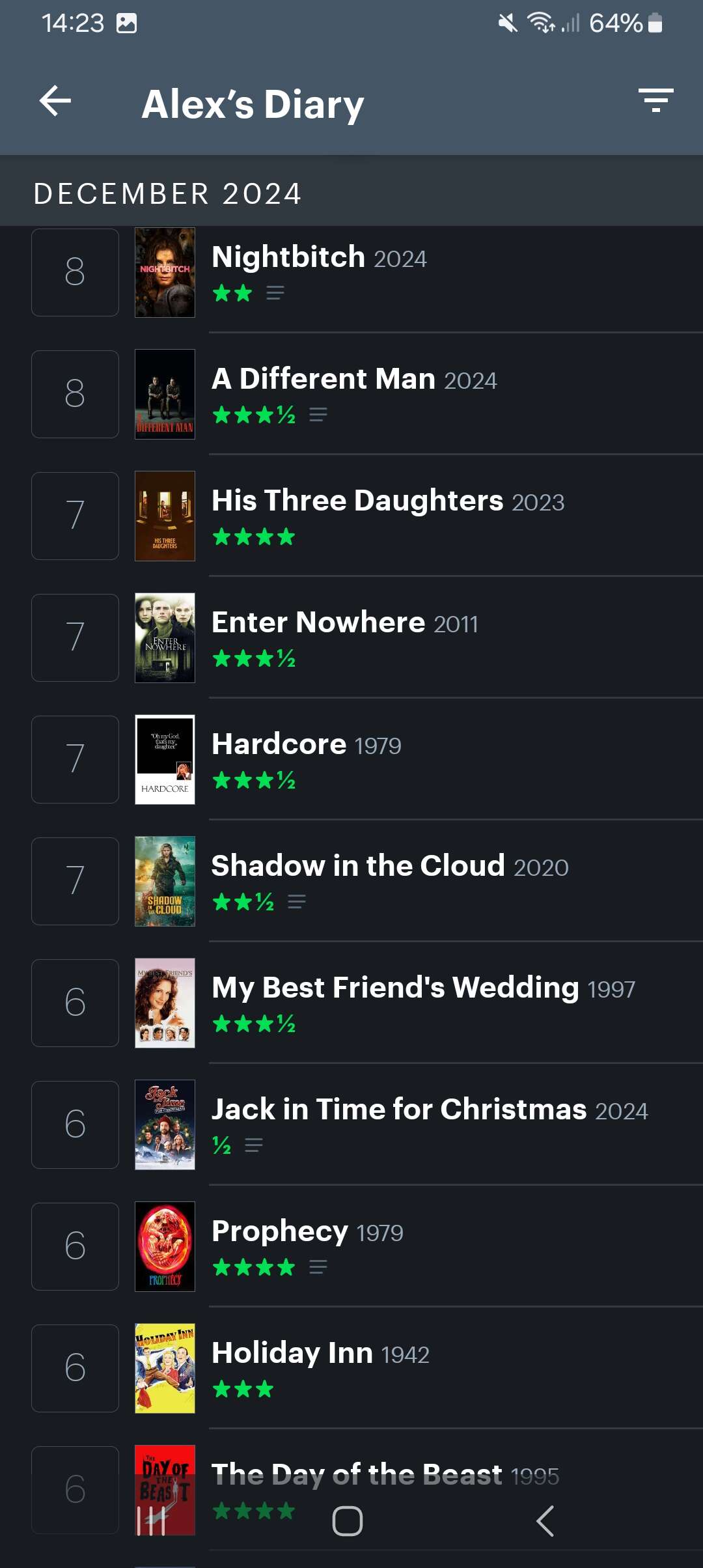703x1568 pixels.
Task: Open the diary filter options
Action: [655, 101]
